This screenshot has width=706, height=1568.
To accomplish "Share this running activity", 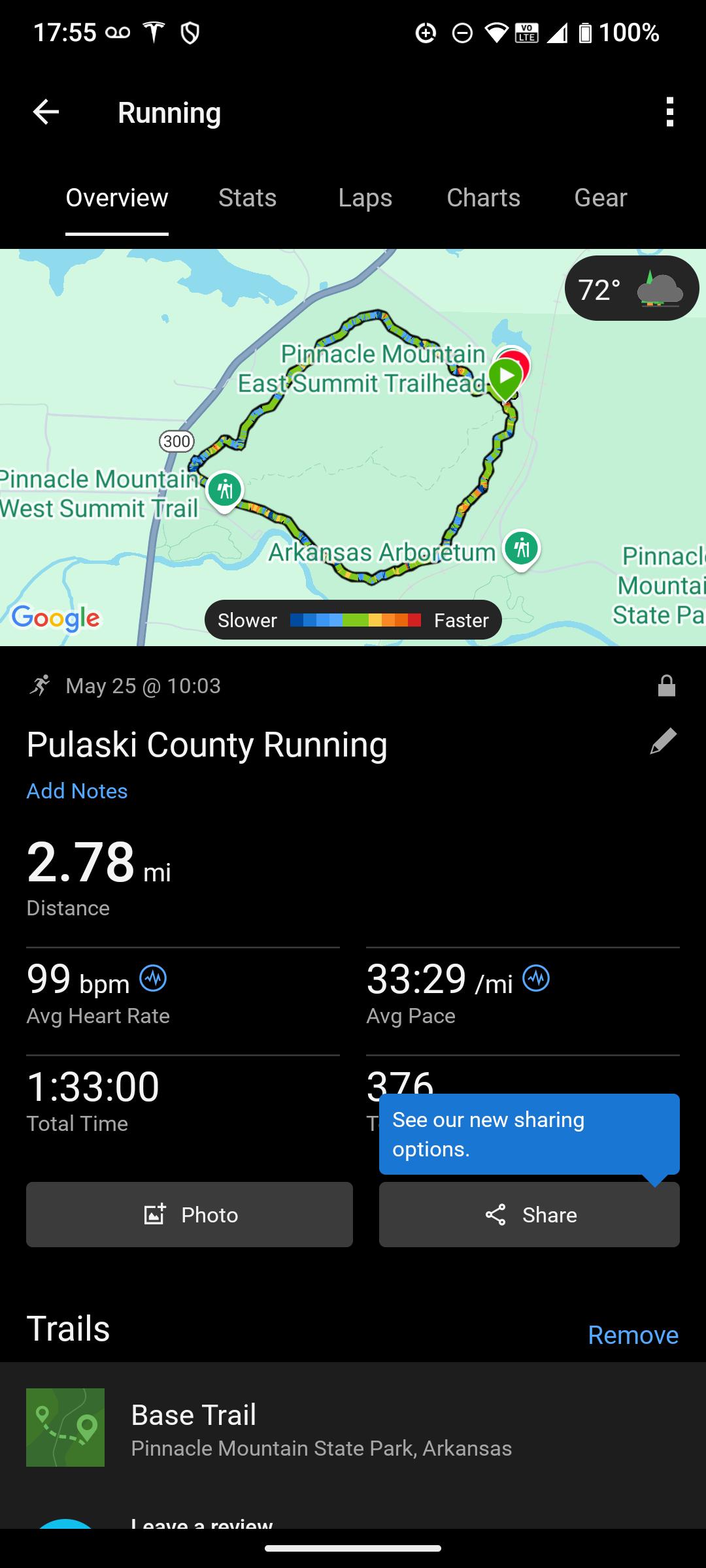I will (529, 1215).
